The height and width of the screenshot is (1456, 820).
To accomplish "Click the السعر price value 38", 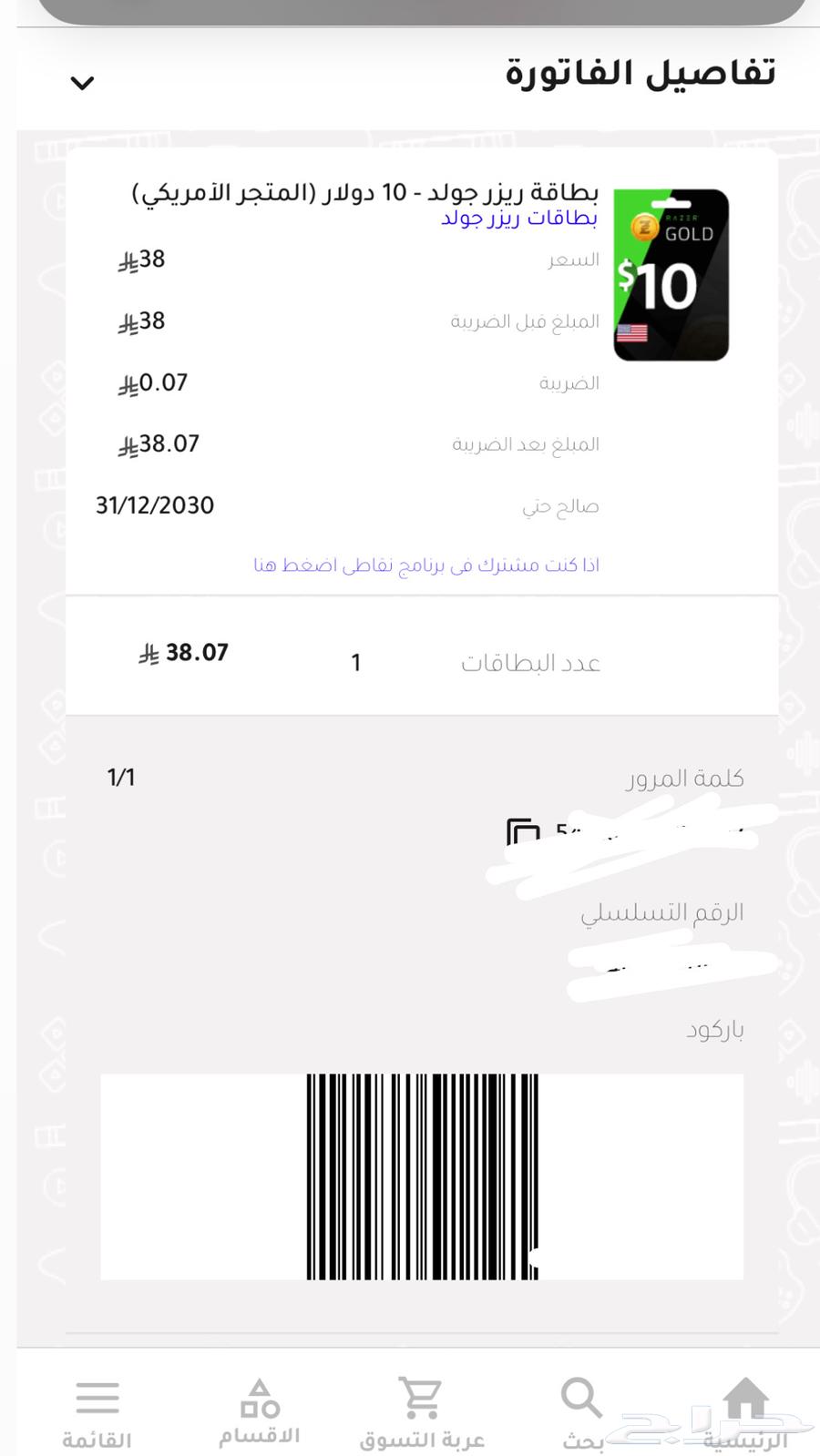I will pyautogui.click(x=140, y=259).
